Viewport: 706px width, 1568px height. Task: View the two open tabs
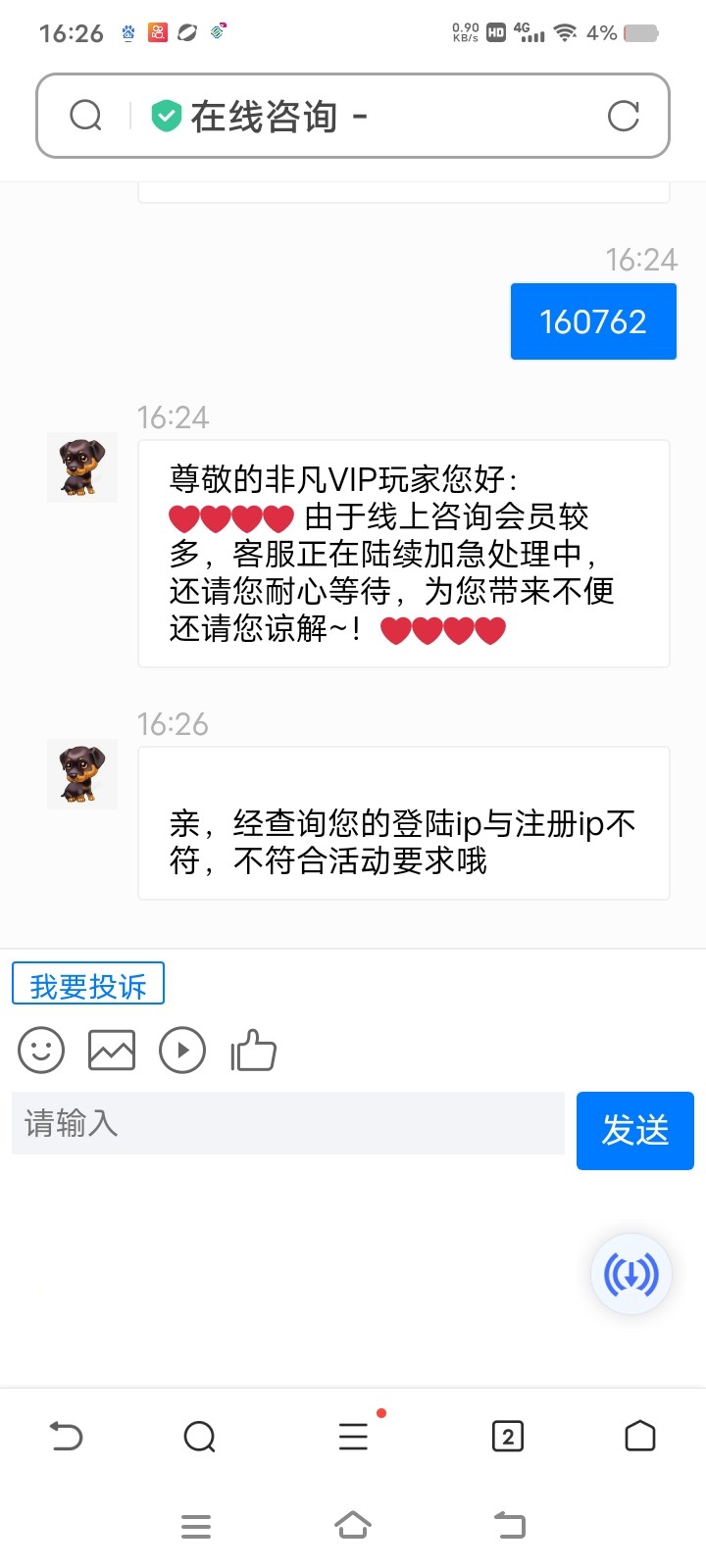507,1437
